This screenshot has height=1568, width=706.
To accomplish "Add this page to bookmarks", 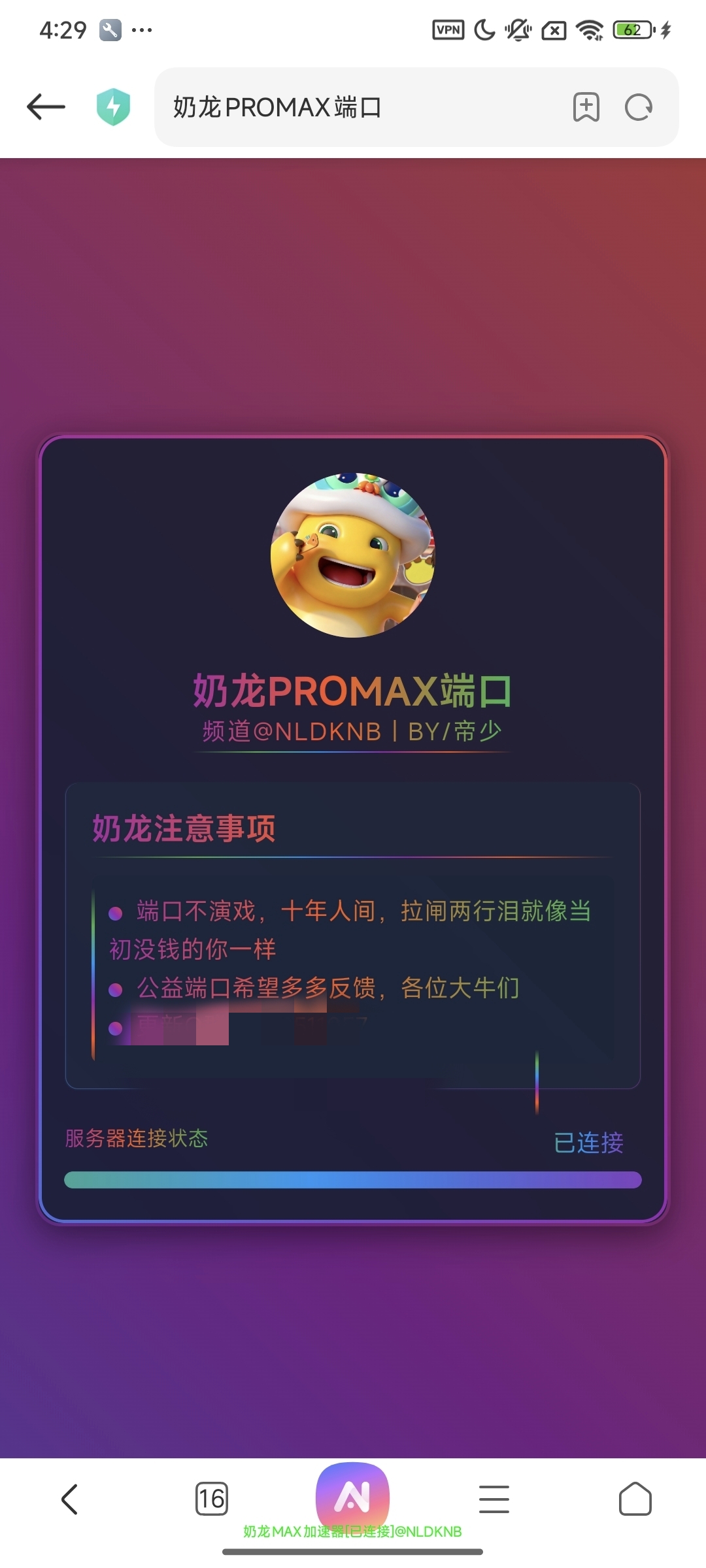I will (x=586, y=107).
